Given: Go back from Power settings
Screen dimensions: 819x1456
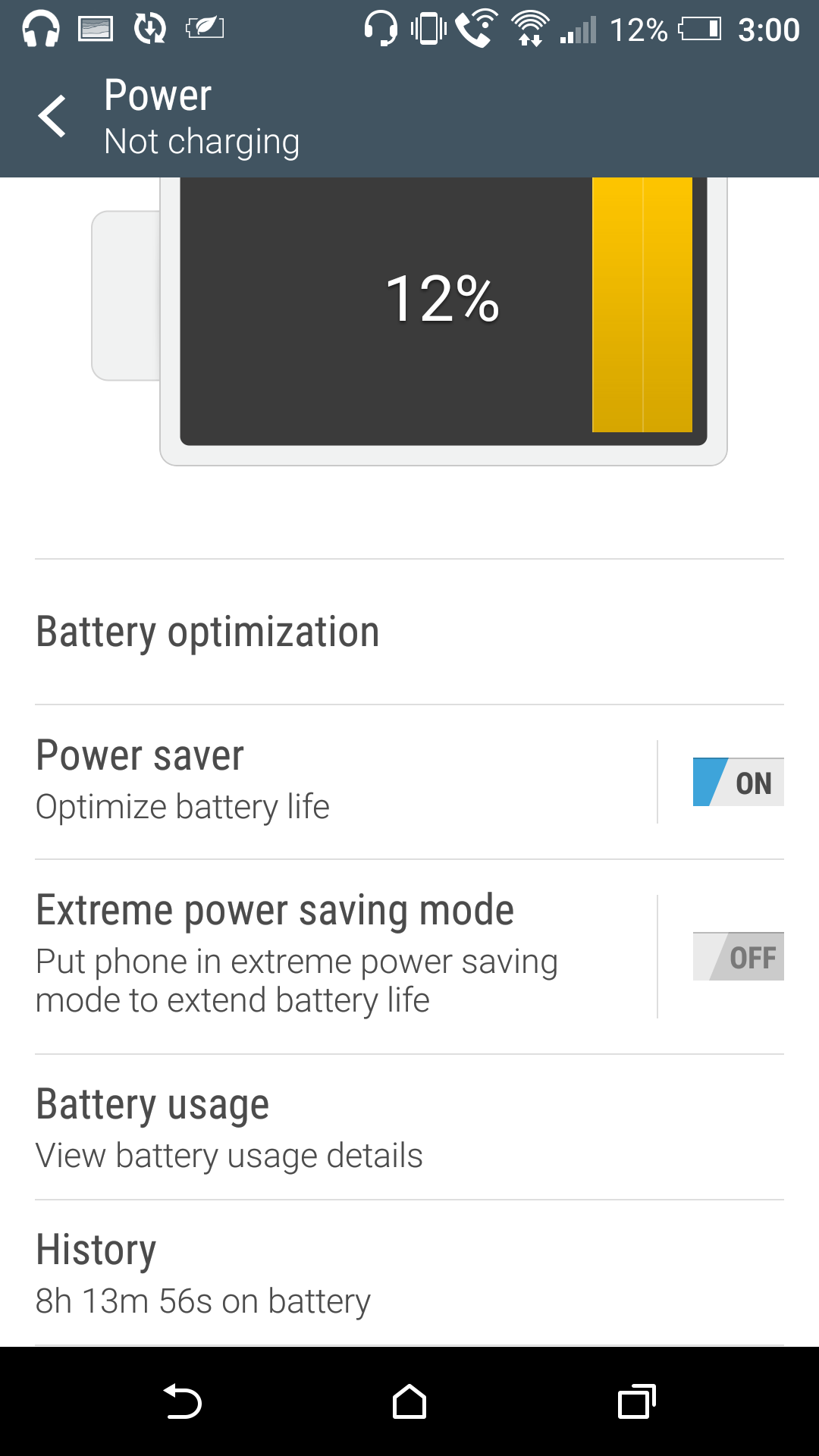Looking at the screenshot, I should click(x=53, y=116).
